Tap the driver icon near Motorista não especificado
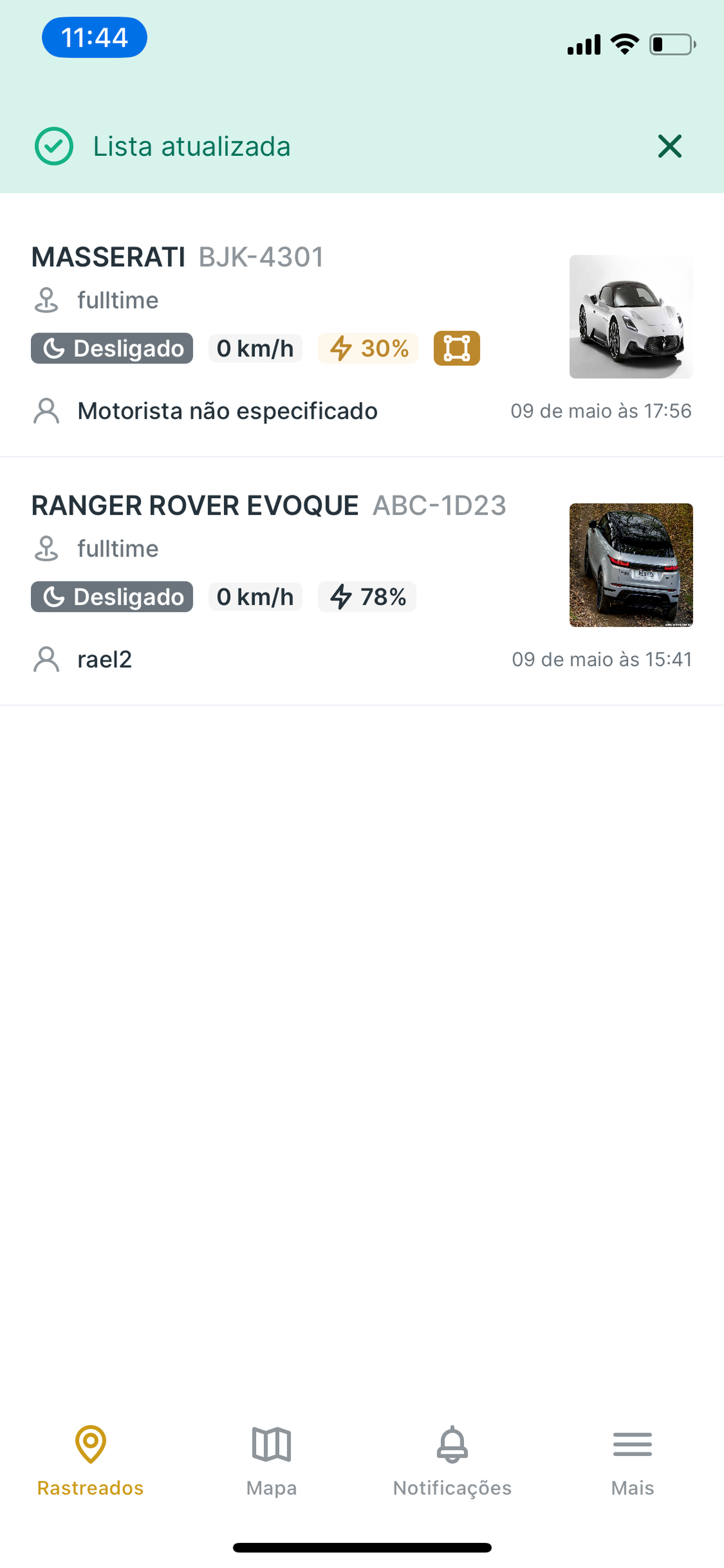This screenshot has width=724, height=1568. tap(46, 411)
